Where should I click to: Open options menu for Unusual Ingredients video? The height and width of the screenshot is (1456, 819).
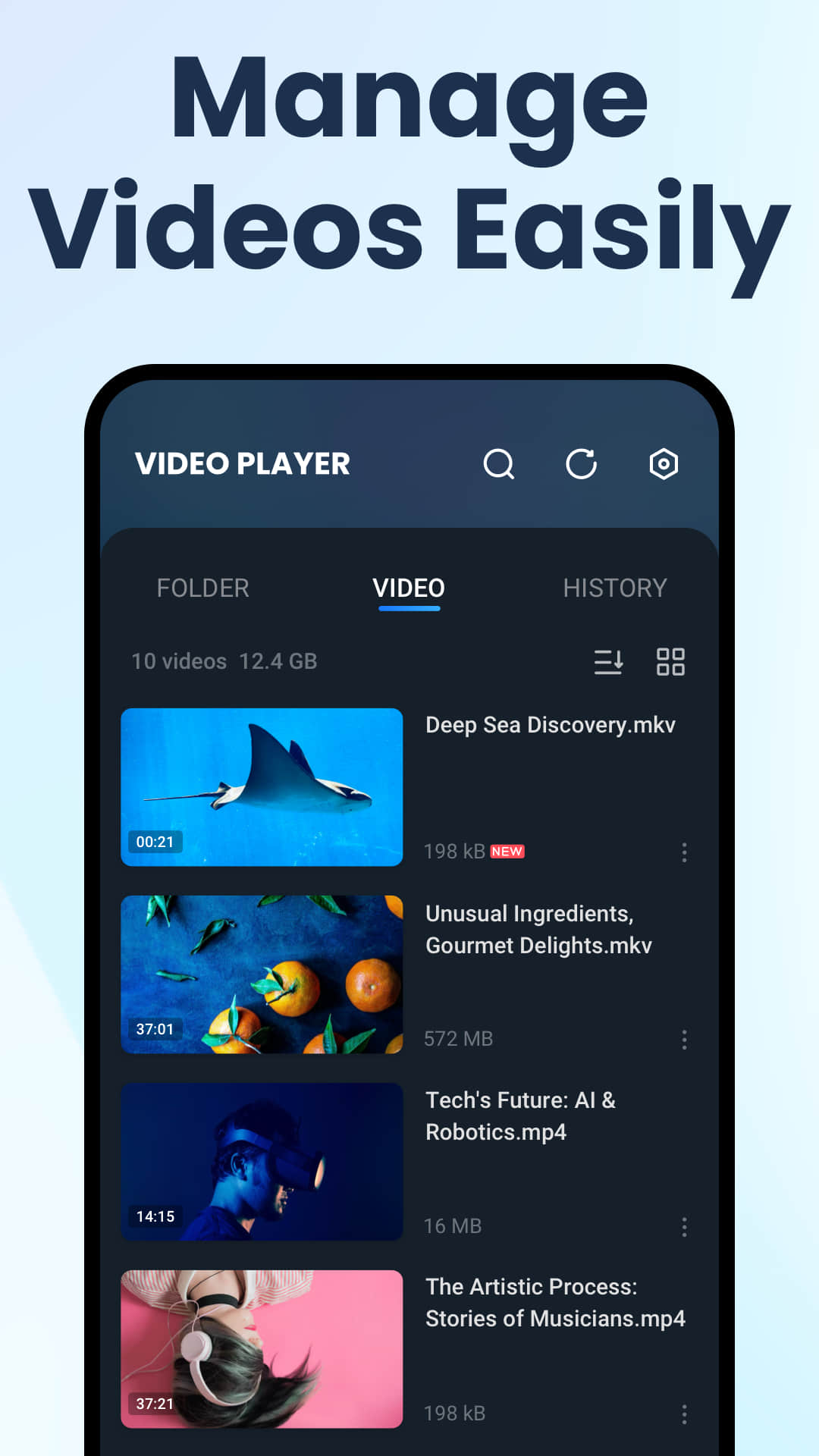point(685,1039)
